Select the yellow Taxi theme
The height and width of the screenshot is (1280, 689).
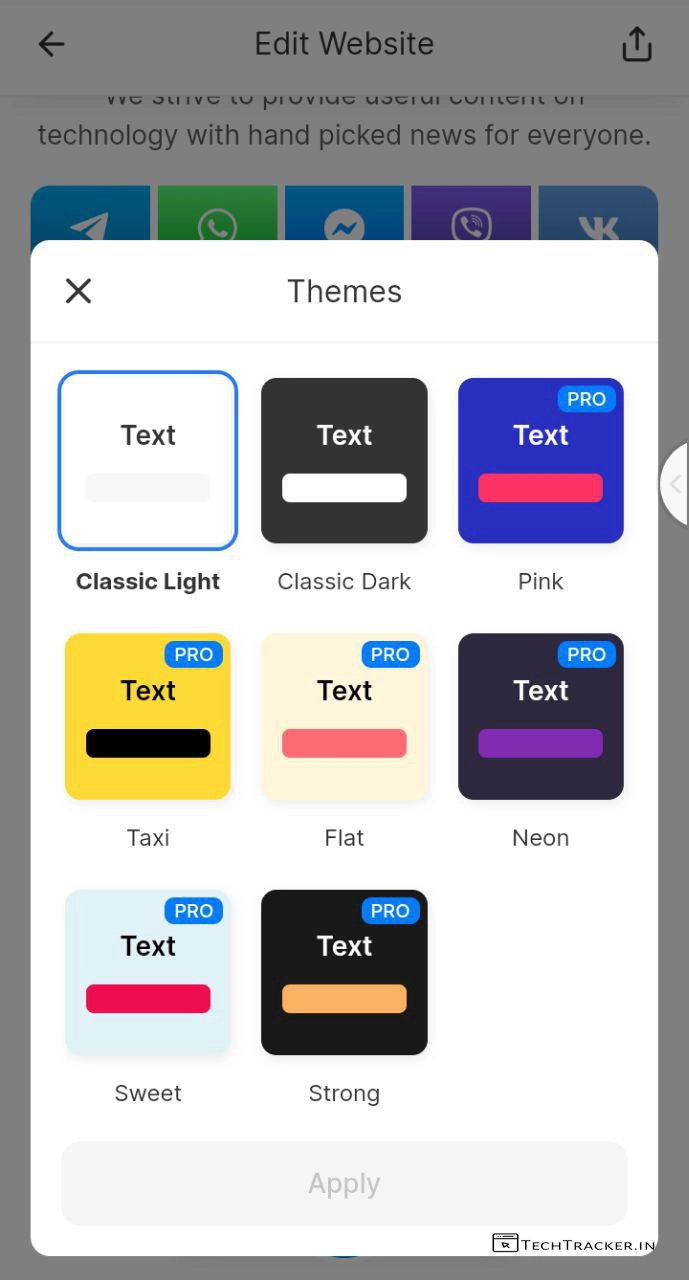point(148,716)
